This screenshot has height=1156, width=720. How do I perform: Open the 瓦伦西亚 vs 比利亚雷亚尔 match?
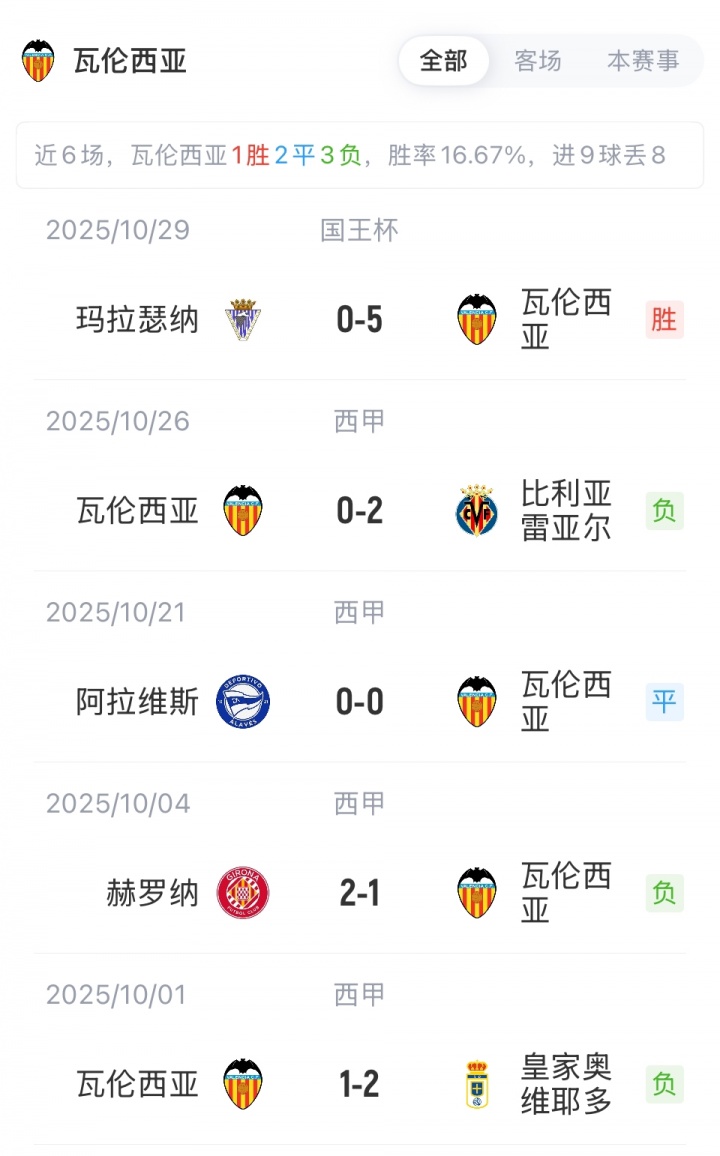[x=359, y=511]
